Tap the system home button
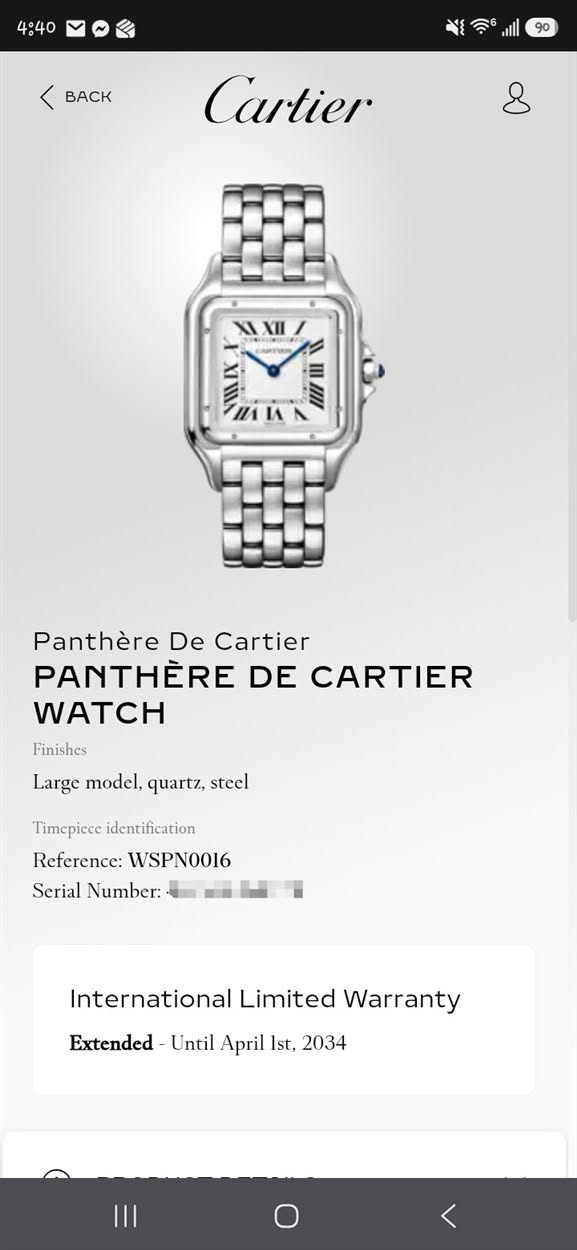Screen dimensions: 577x1250 coord(287,1215)
